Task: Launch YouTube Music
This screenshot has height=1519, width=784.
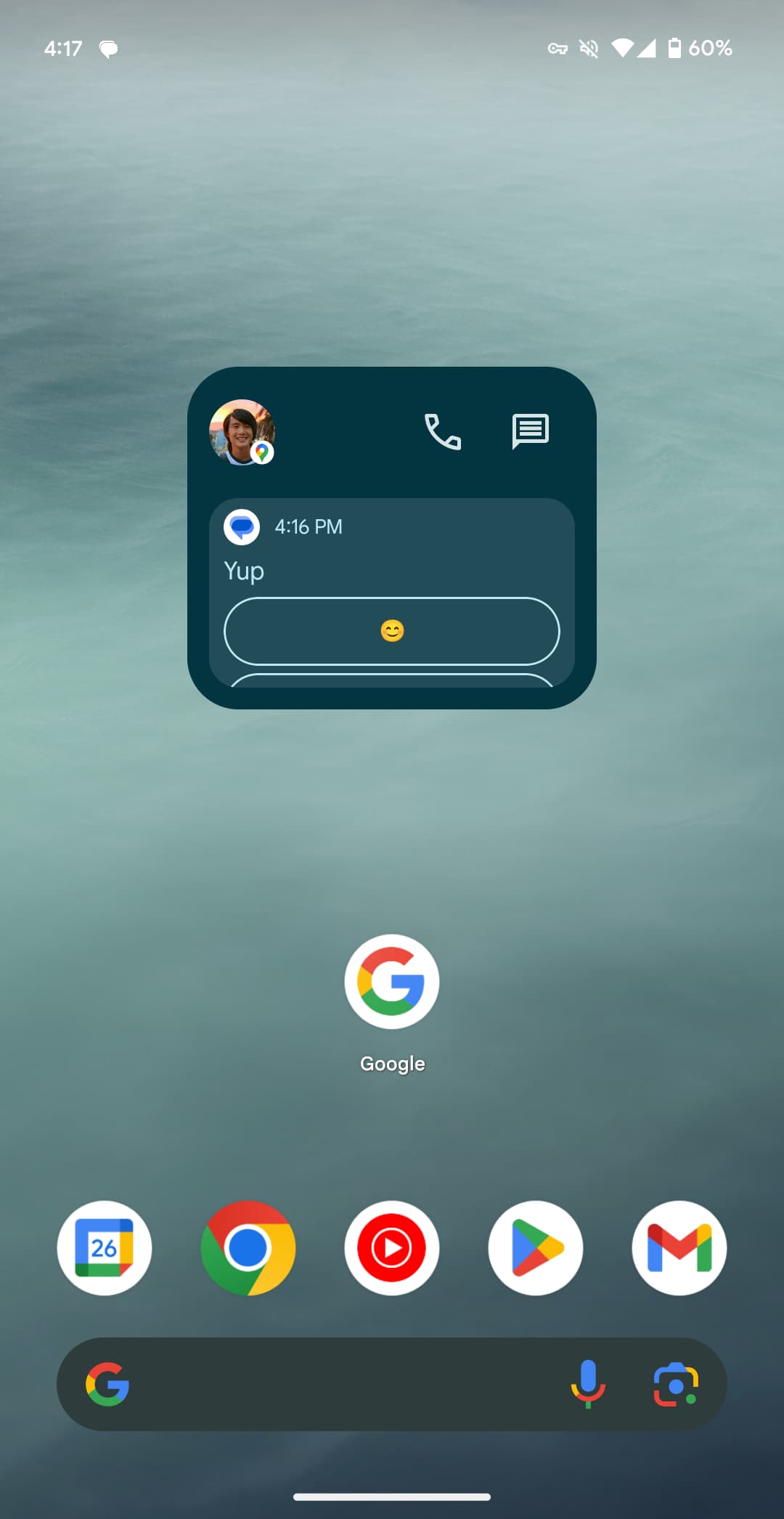Action: 392,1248
